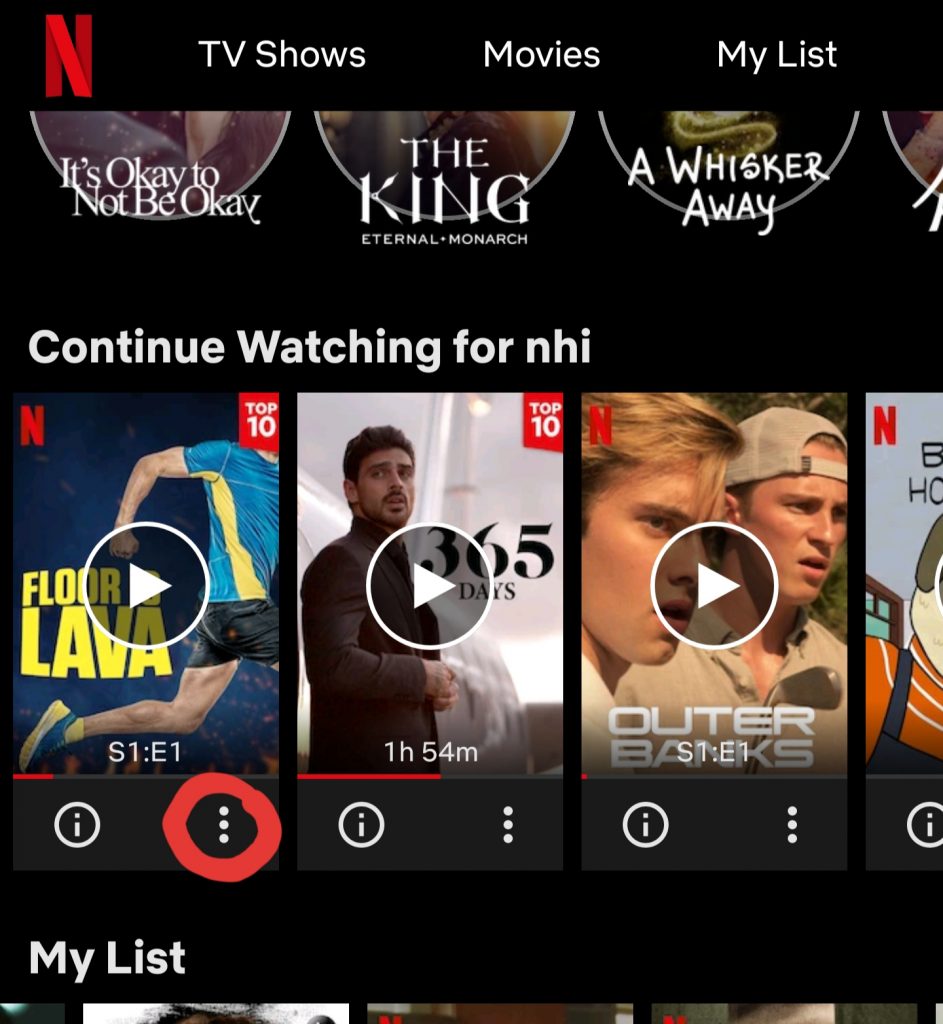
Task: Open three-dot options for 365 Days
Action: (x=508, y=825)
